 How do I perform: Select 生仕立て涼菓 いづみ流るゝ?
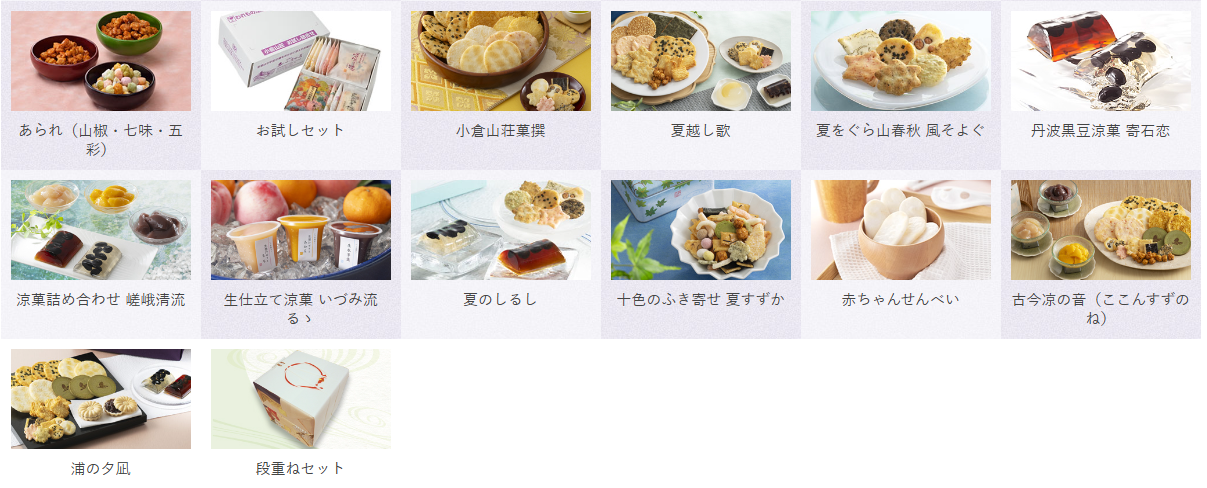coord(300,231)
